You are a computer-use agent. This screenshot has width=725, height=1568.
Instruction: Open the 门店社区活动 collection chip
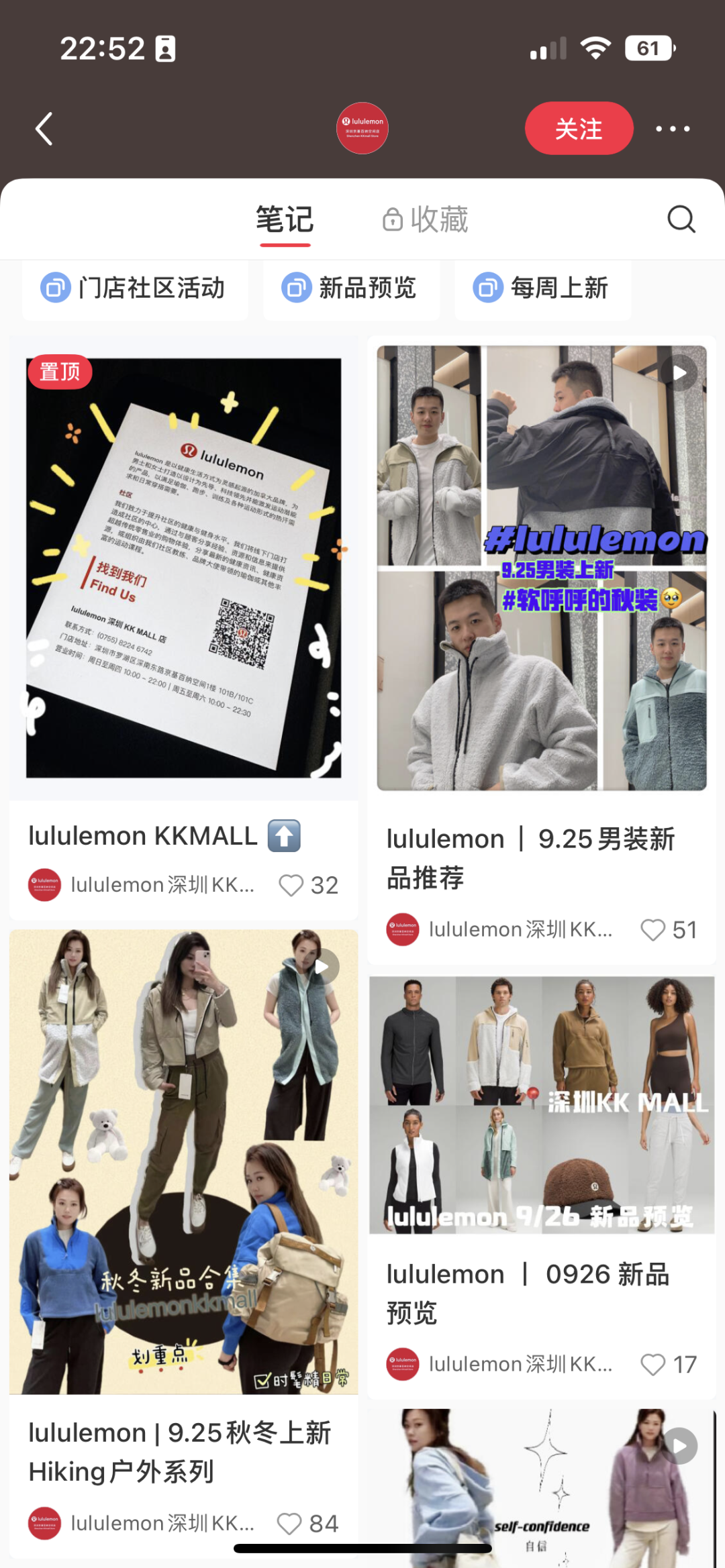(x=135, y=289)
